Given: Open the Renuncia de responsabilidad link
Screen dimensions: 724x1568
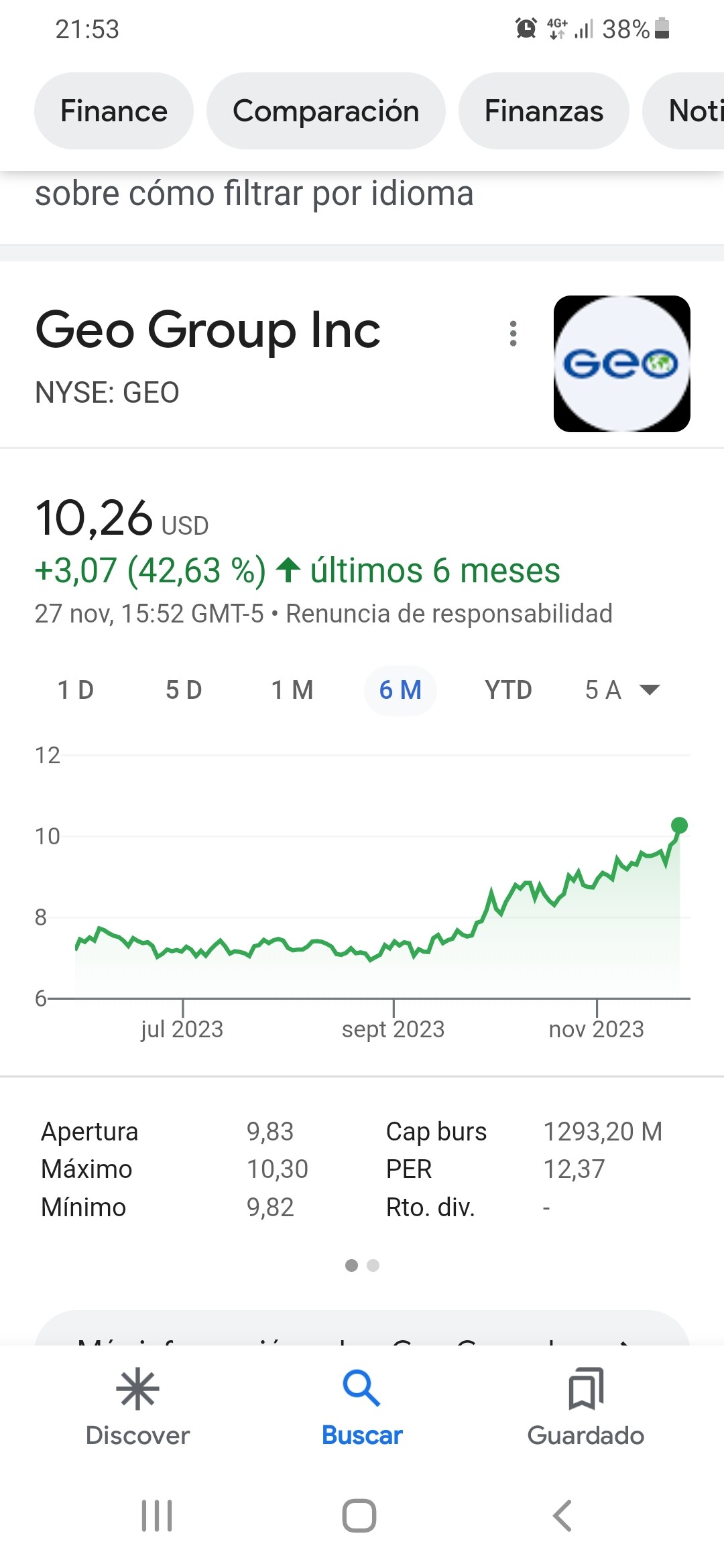Looking at the screenshot, I should [449, 614].
